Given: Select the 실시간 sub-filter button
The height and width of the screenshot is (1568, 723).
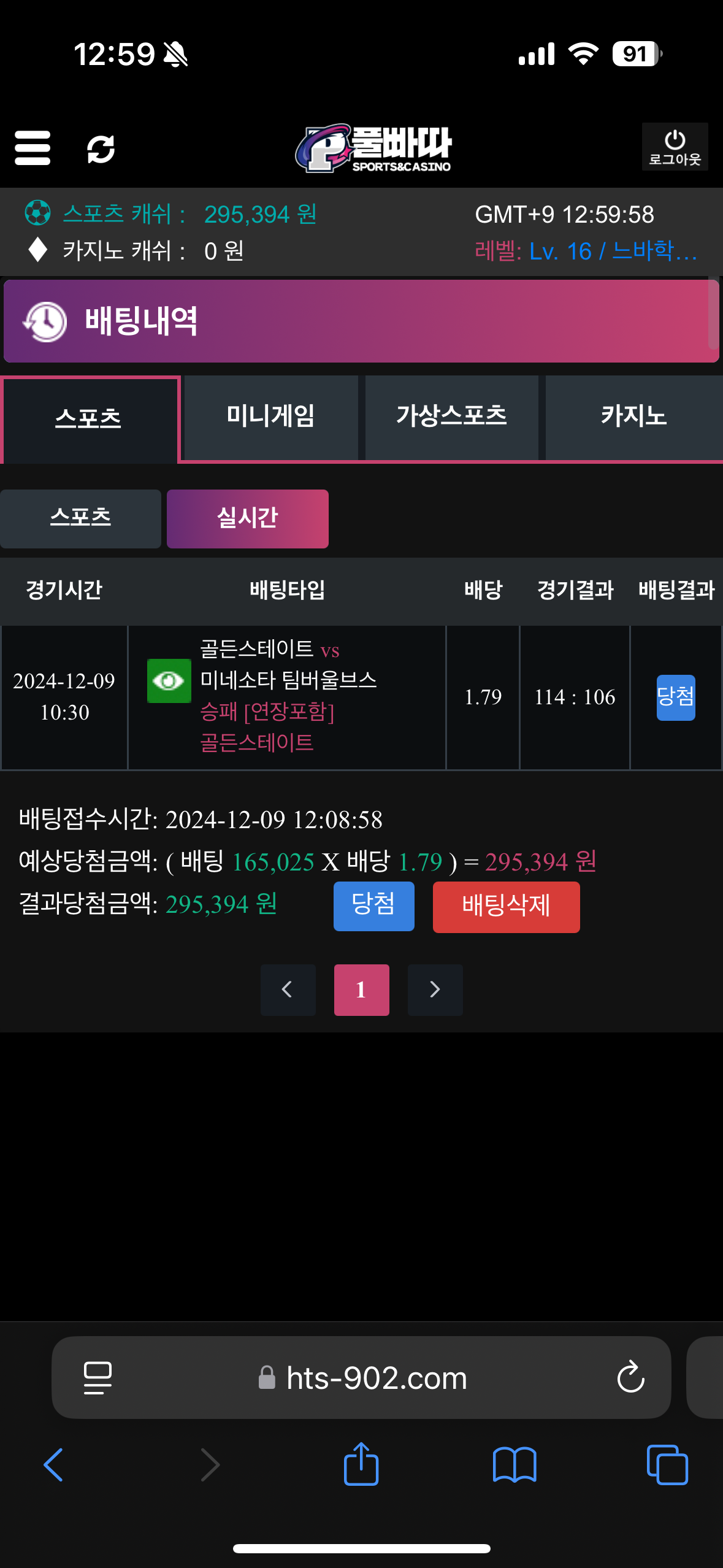Looking at the screenshot, I should coord(248,518).
